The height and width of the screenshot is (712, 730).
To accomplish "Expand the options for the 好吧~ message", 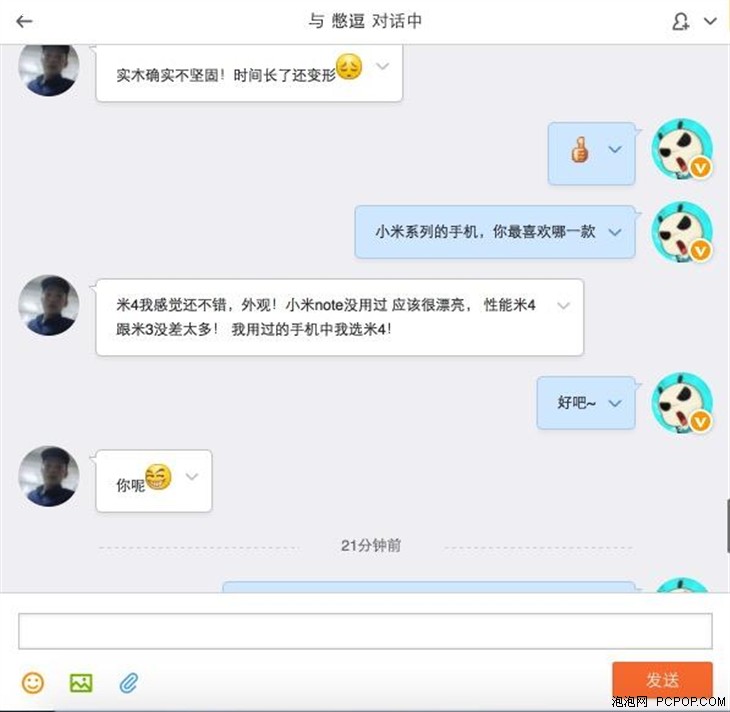I will coord(615,403).
